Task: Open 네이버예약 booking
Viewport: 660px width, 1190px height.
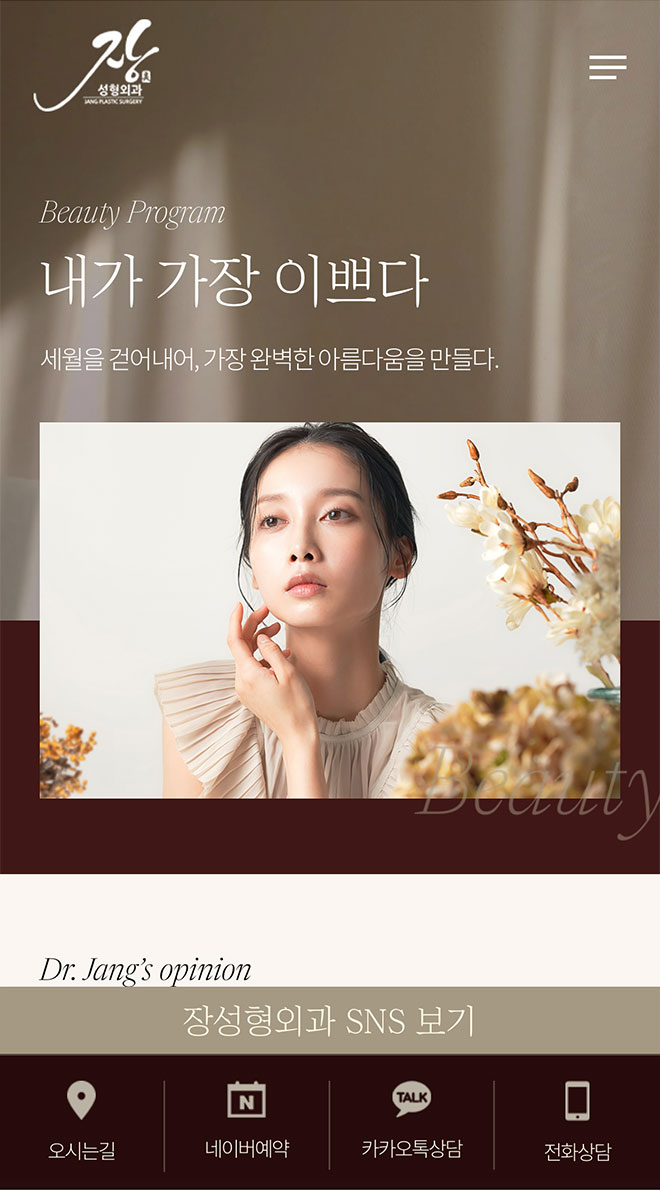Action: tap(247, 1123)
